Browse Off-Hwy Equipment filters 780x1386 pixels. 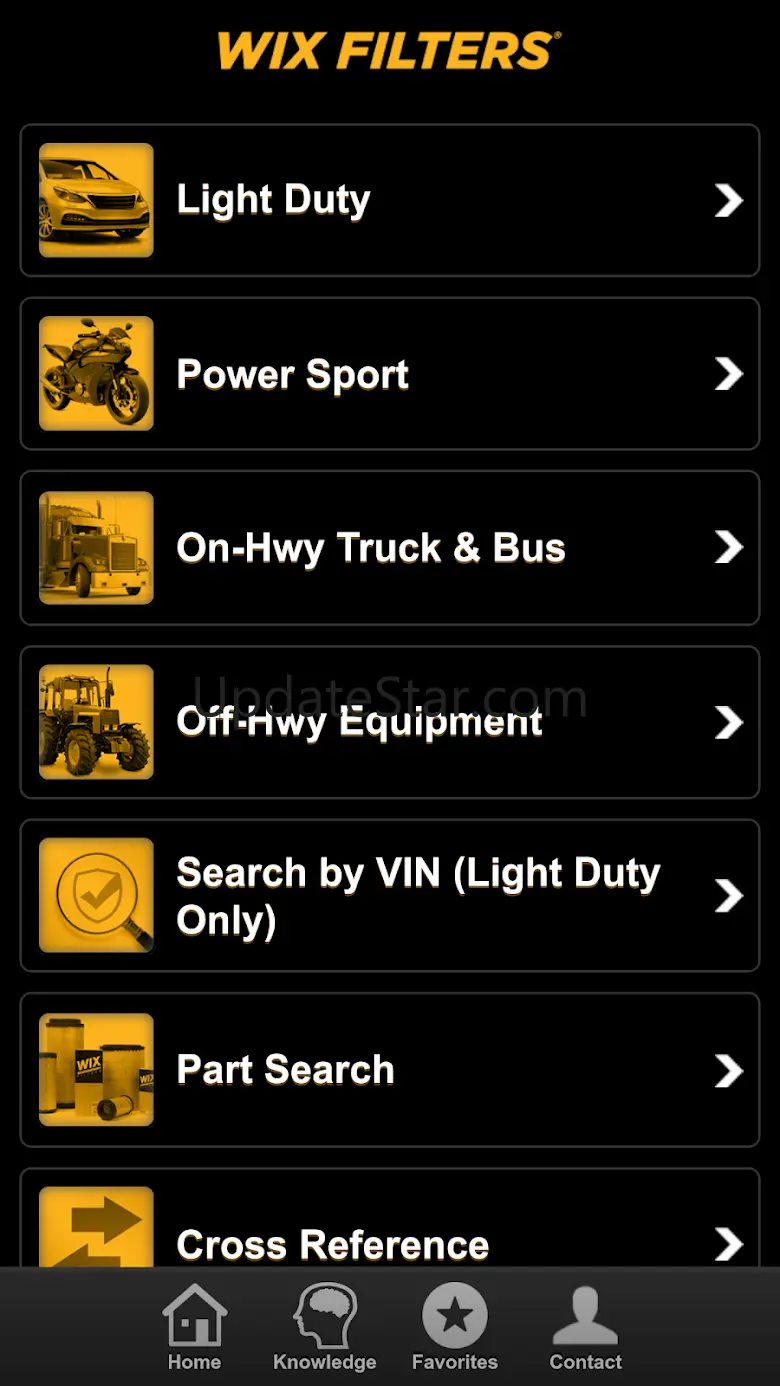click(x=390, y=722)
